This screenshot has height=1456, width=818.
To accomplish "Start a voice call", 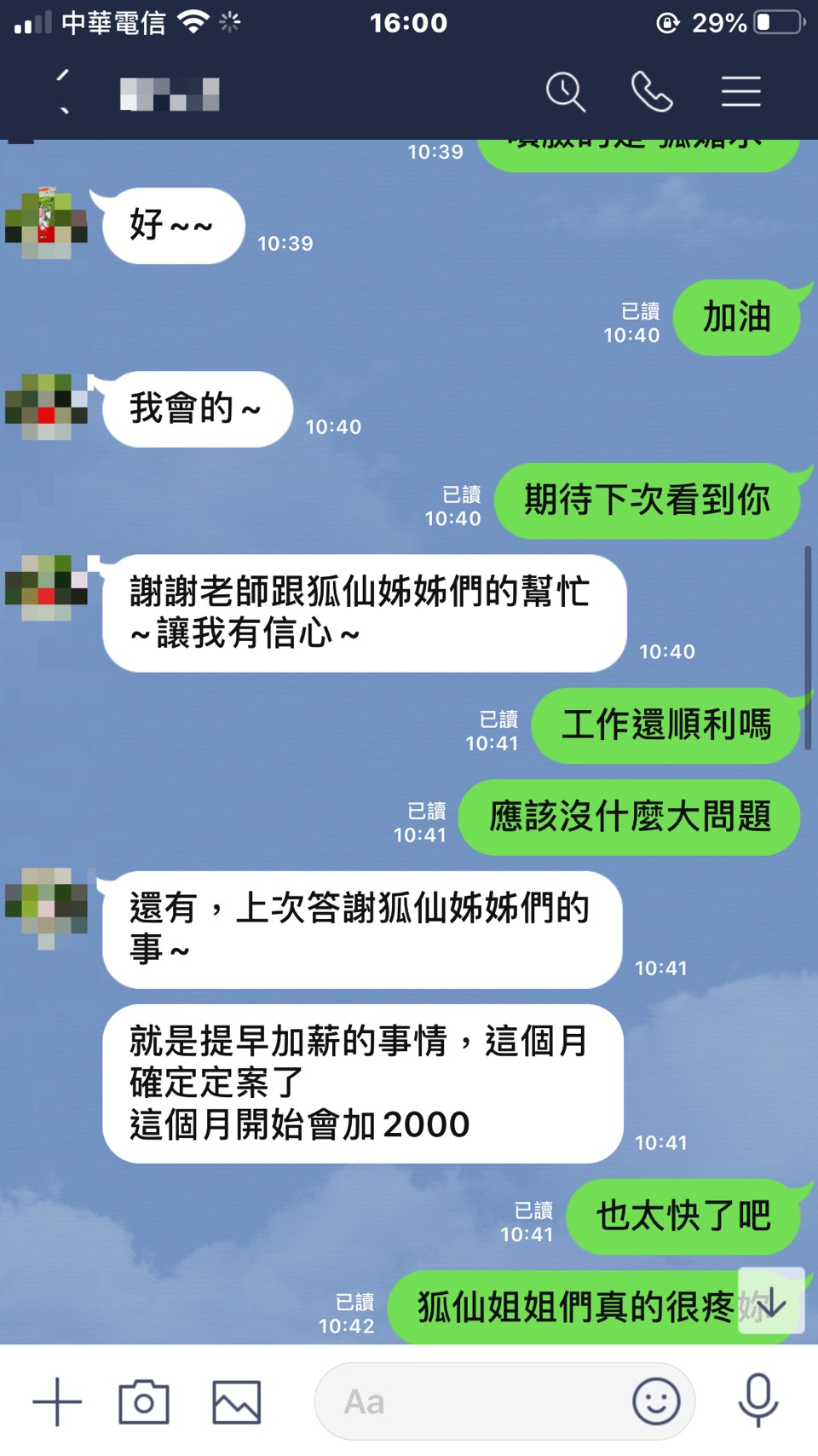I will pos(652,92).
